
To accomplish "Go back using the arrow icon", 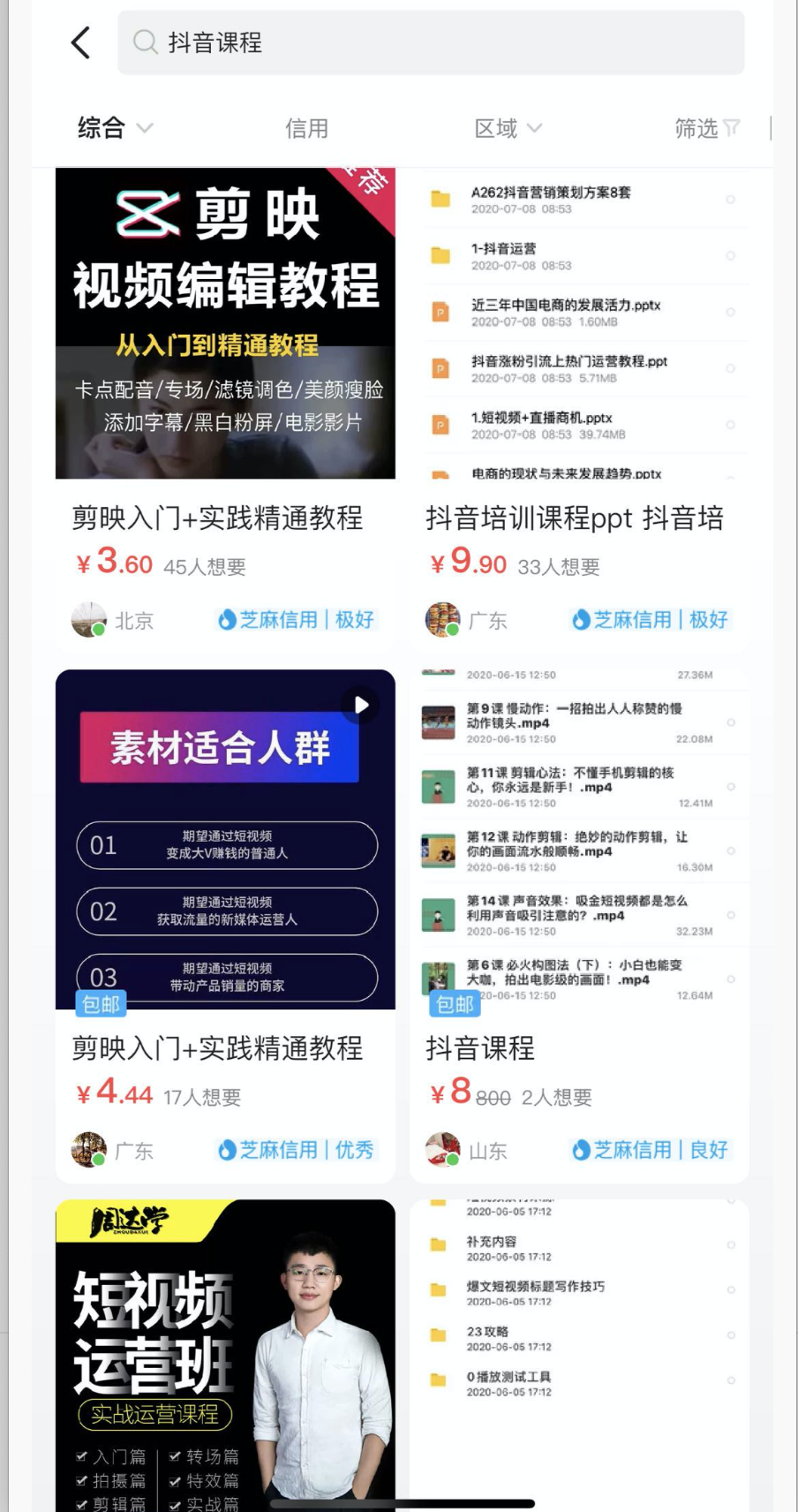I will pyautogui.click(x=80, y=42).
